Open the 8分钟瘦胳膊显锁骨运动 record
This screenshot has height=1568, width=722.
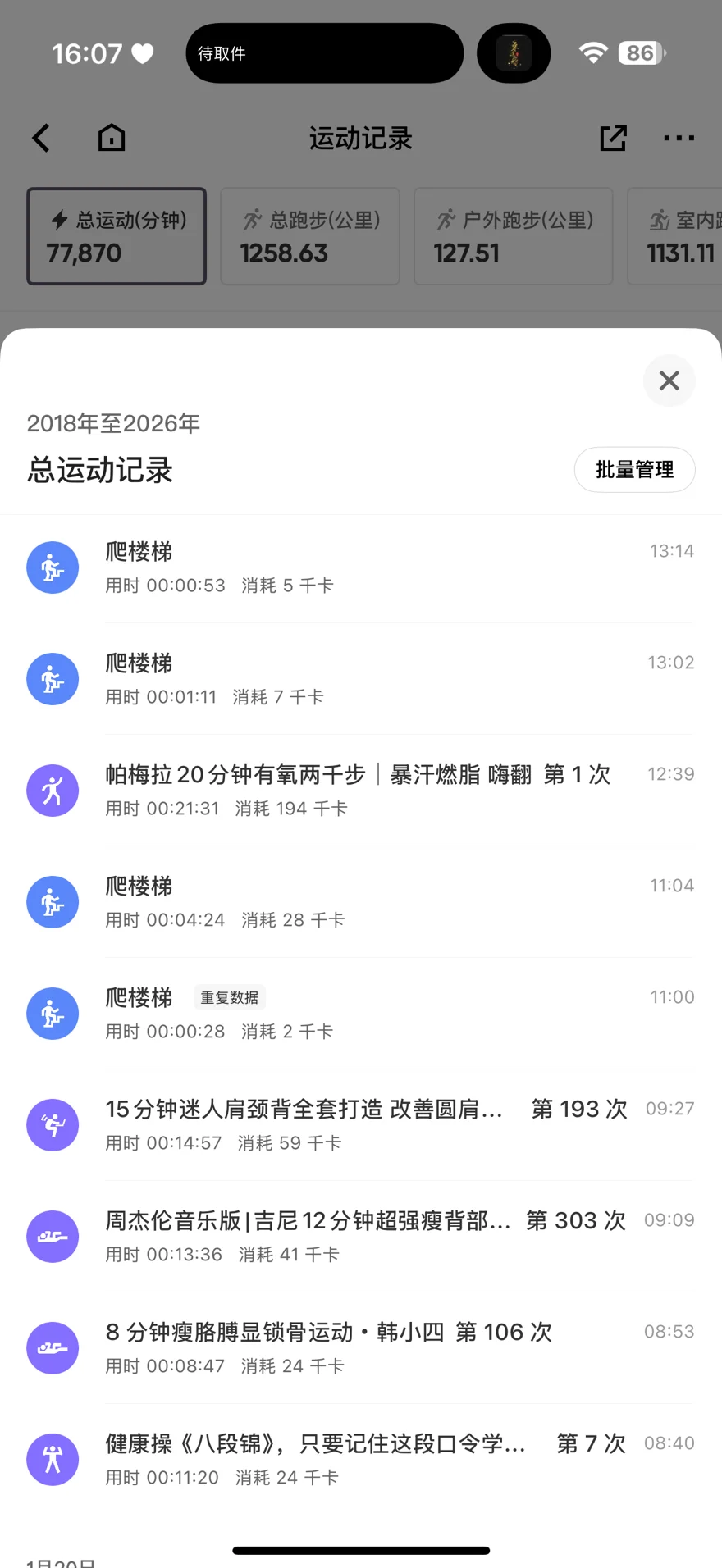pyautogui.click(x=361, y=1348)
